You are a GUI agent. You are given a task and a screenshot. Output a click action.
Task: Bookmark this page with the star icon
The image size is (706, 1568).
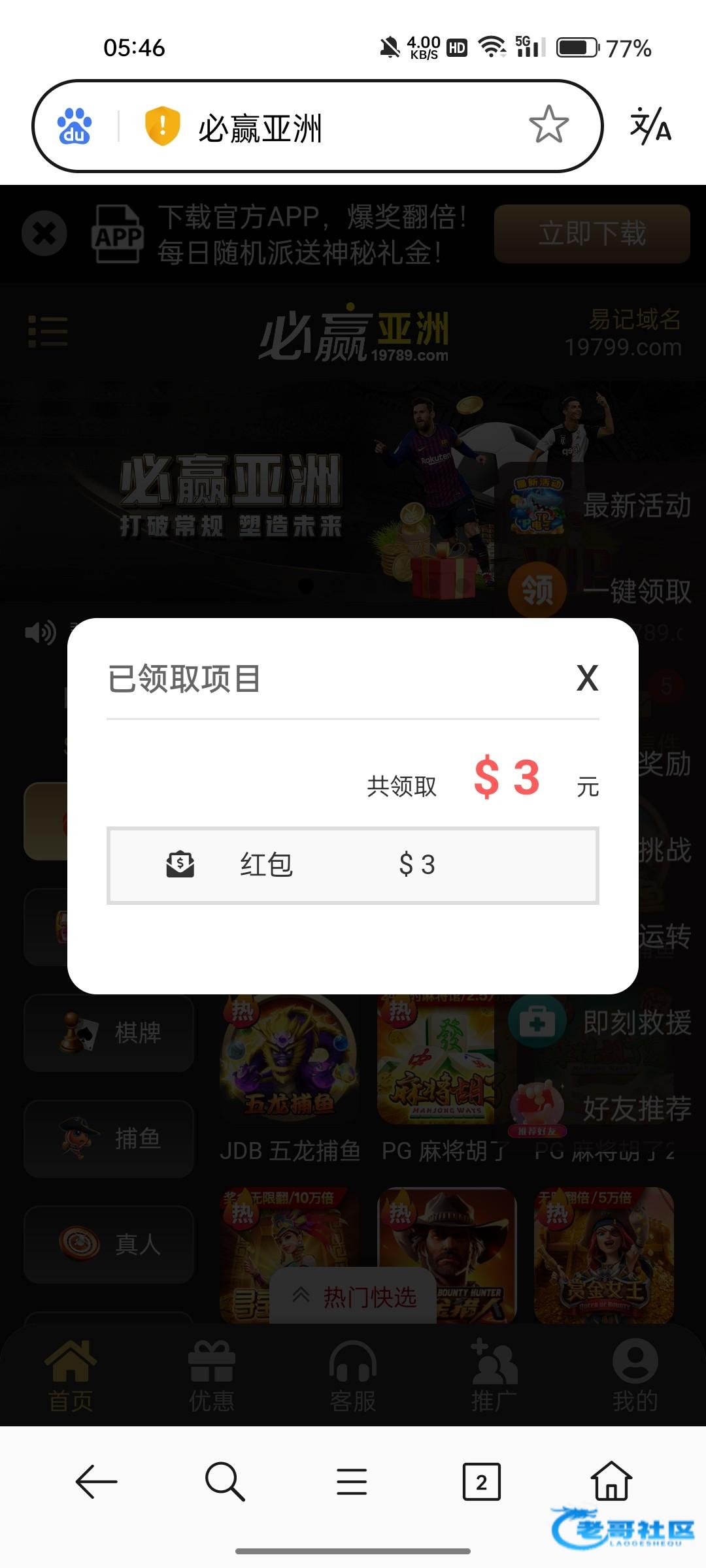(x=548, y=125)
